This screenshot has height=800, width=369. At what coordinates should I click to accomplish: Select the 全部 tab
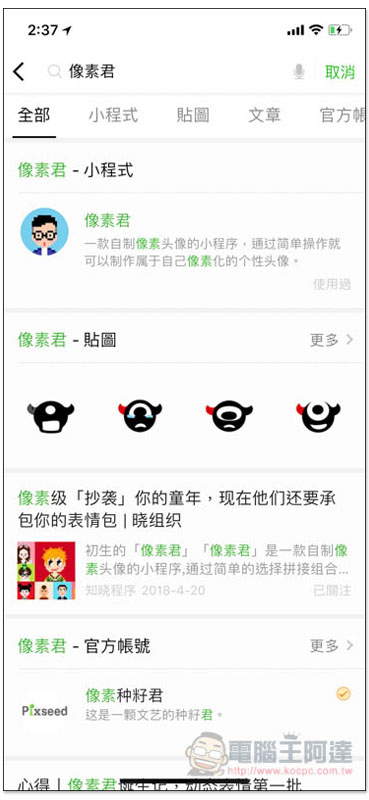34,115
